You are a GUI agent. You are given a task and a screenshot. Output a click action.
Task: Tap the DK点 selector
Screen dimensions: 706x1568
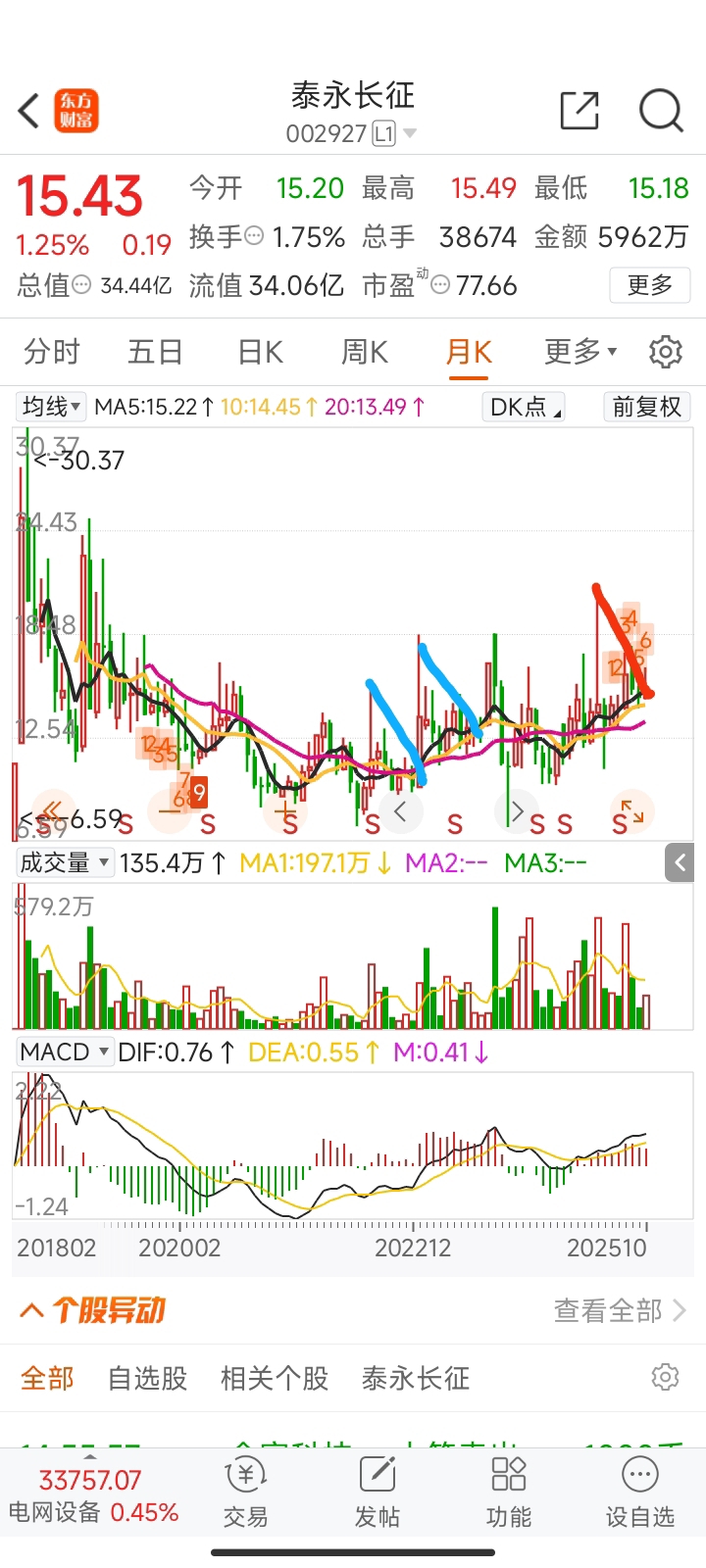coord(524,407)
